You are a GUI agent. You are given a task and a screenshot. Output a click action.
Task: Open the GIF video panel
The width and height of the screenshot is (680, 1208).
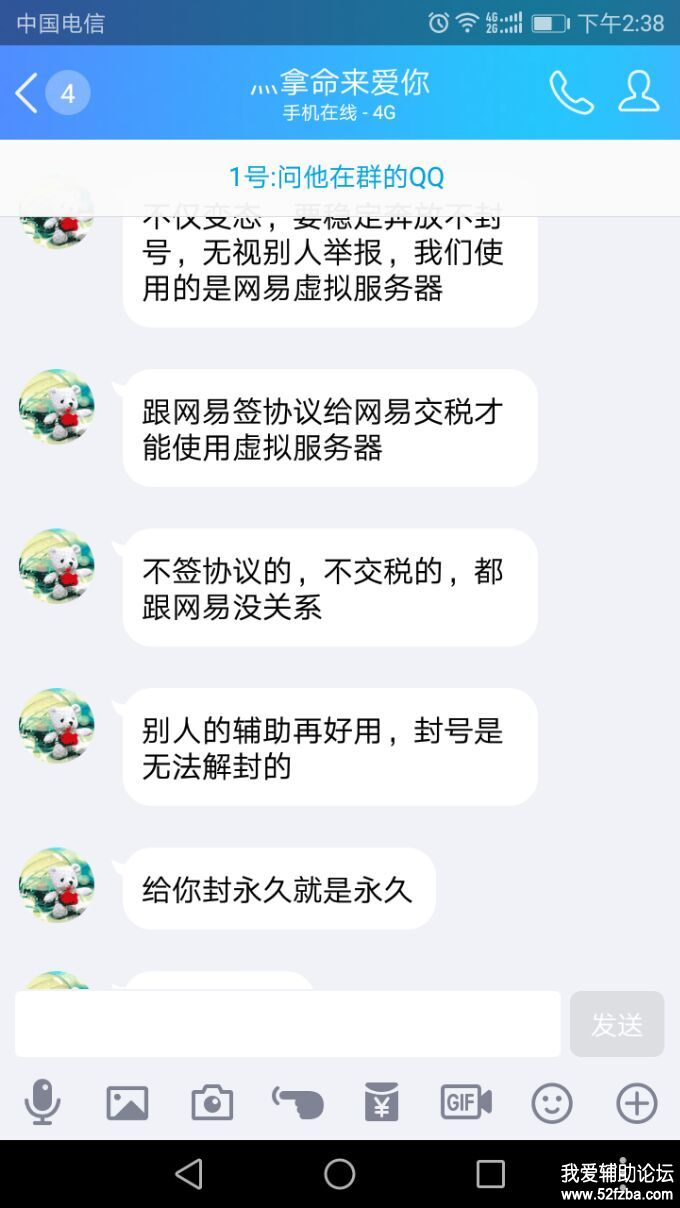tap(466, 1103)
